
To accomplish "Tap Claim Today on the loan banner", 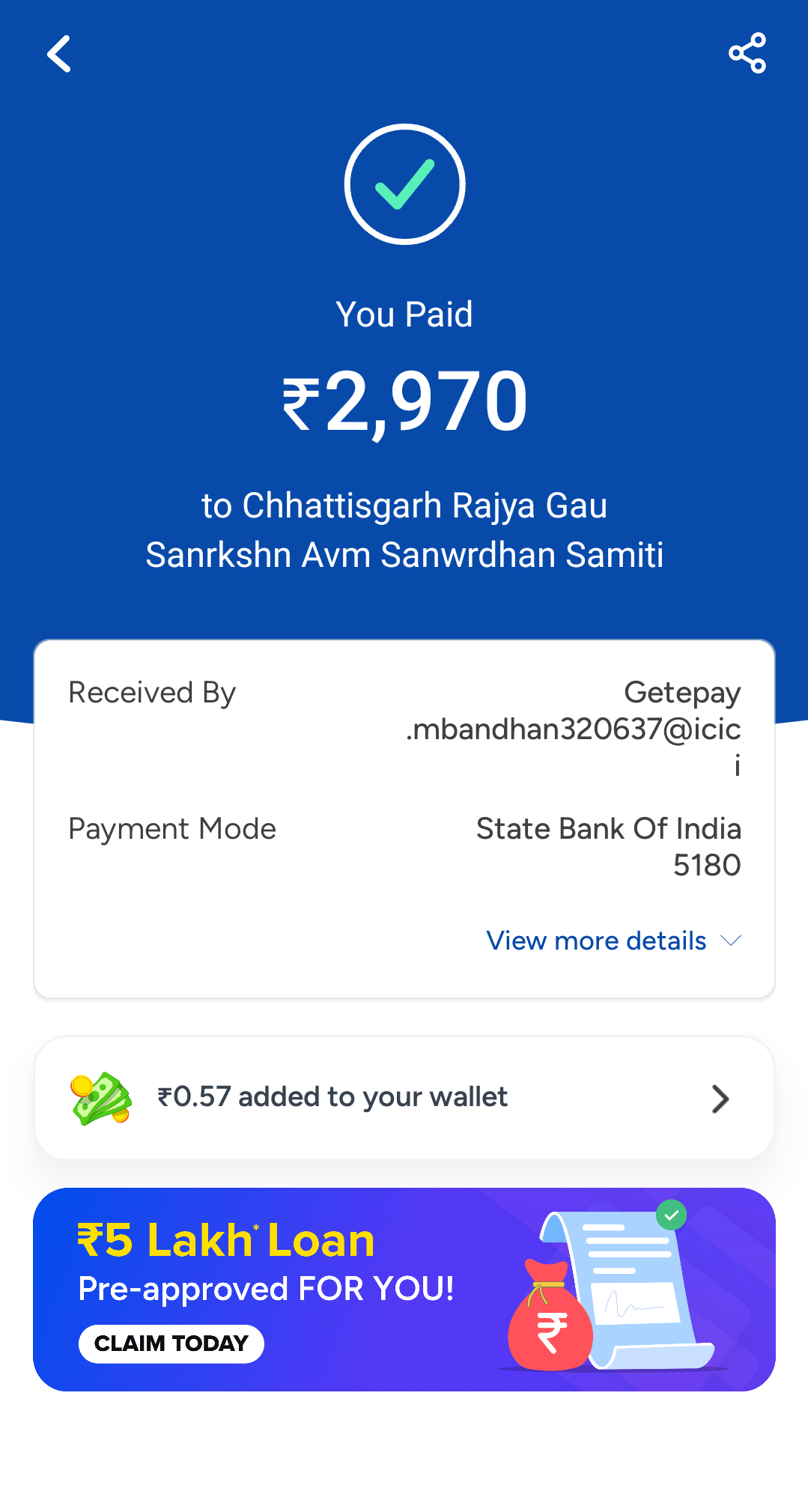I will click(x=171, y=1344).
